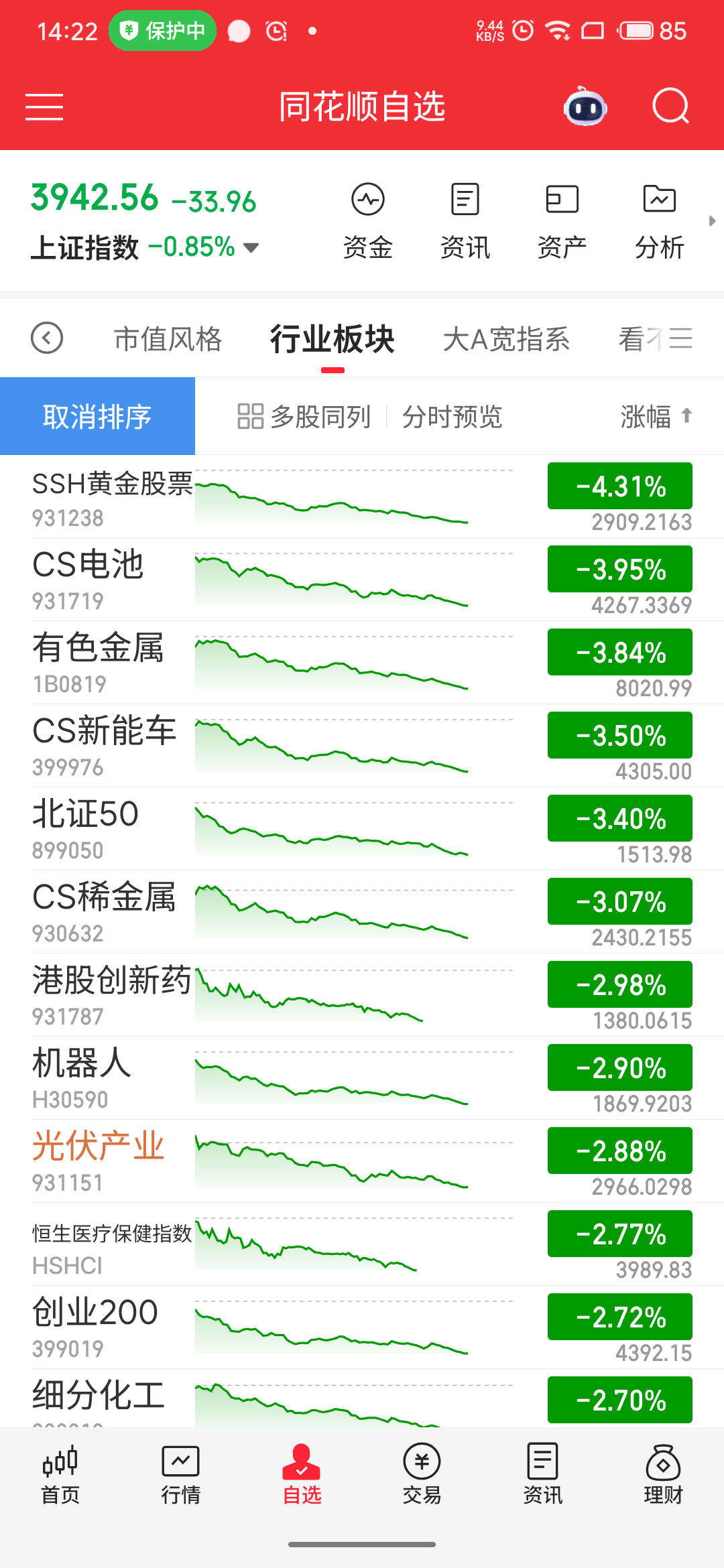The height and width of the screenshot is (1568, 724).
Task: Go to the 理财 tab
Action: [x=664, y=1474]
